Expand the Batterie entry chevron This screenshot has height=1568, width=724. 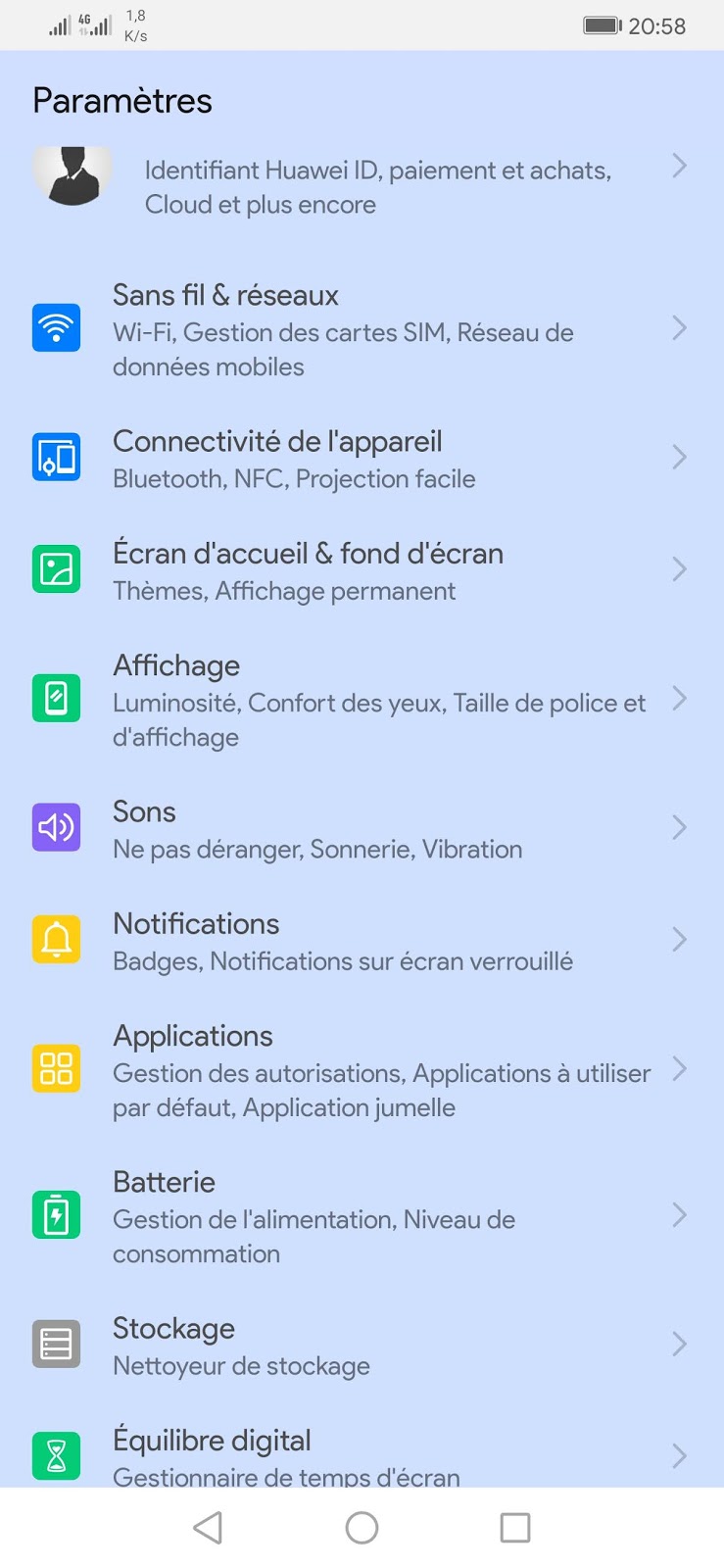680,1214
